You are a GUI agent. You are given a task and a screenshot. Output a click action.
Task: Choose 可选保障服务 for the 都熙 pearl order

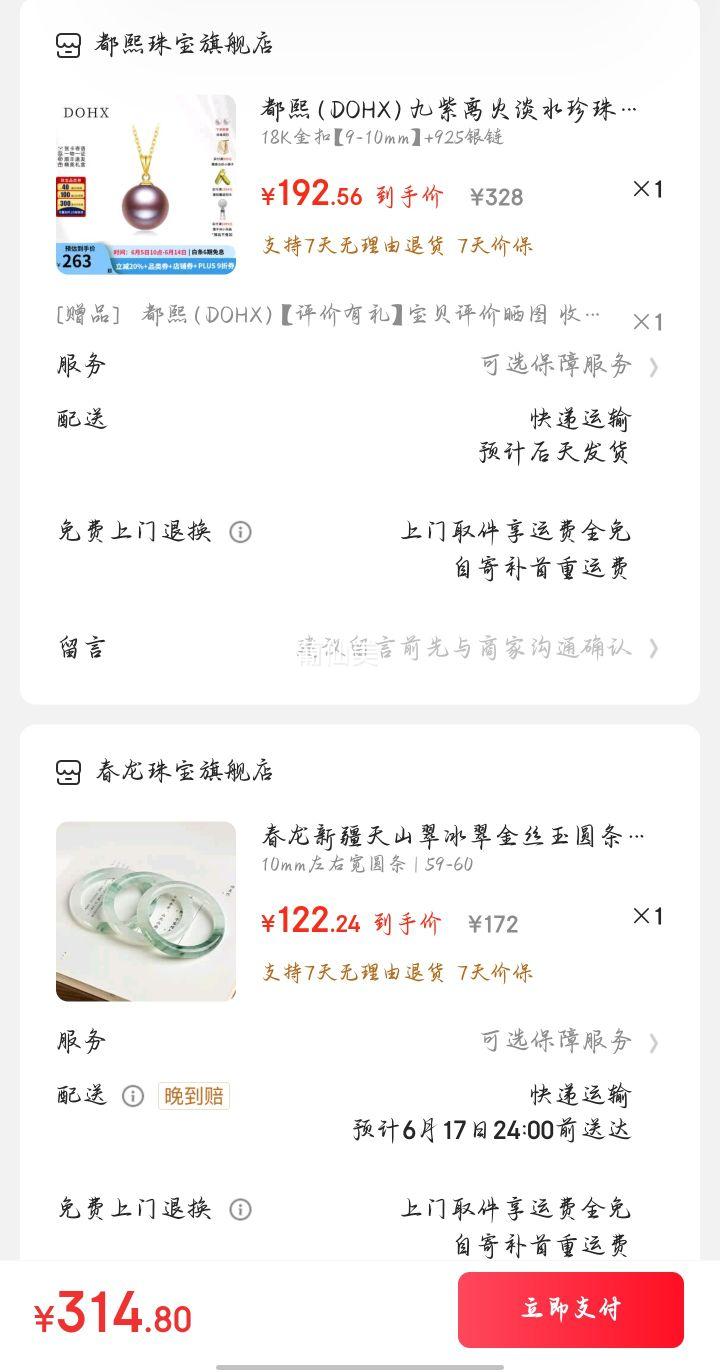click(567, 365)
